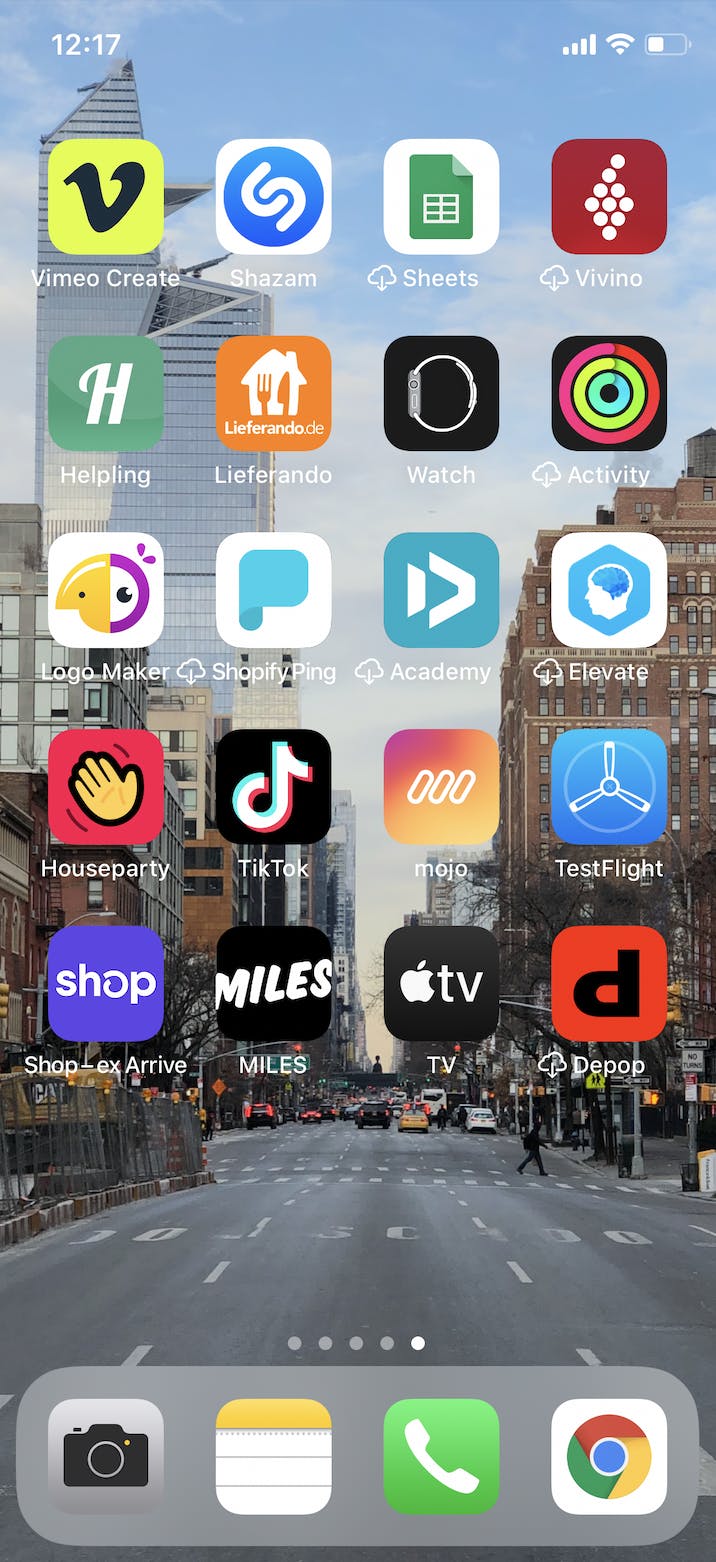Launch the Activity rings app
This screenshot has width=716, height=1562.
tap(609, 393)
